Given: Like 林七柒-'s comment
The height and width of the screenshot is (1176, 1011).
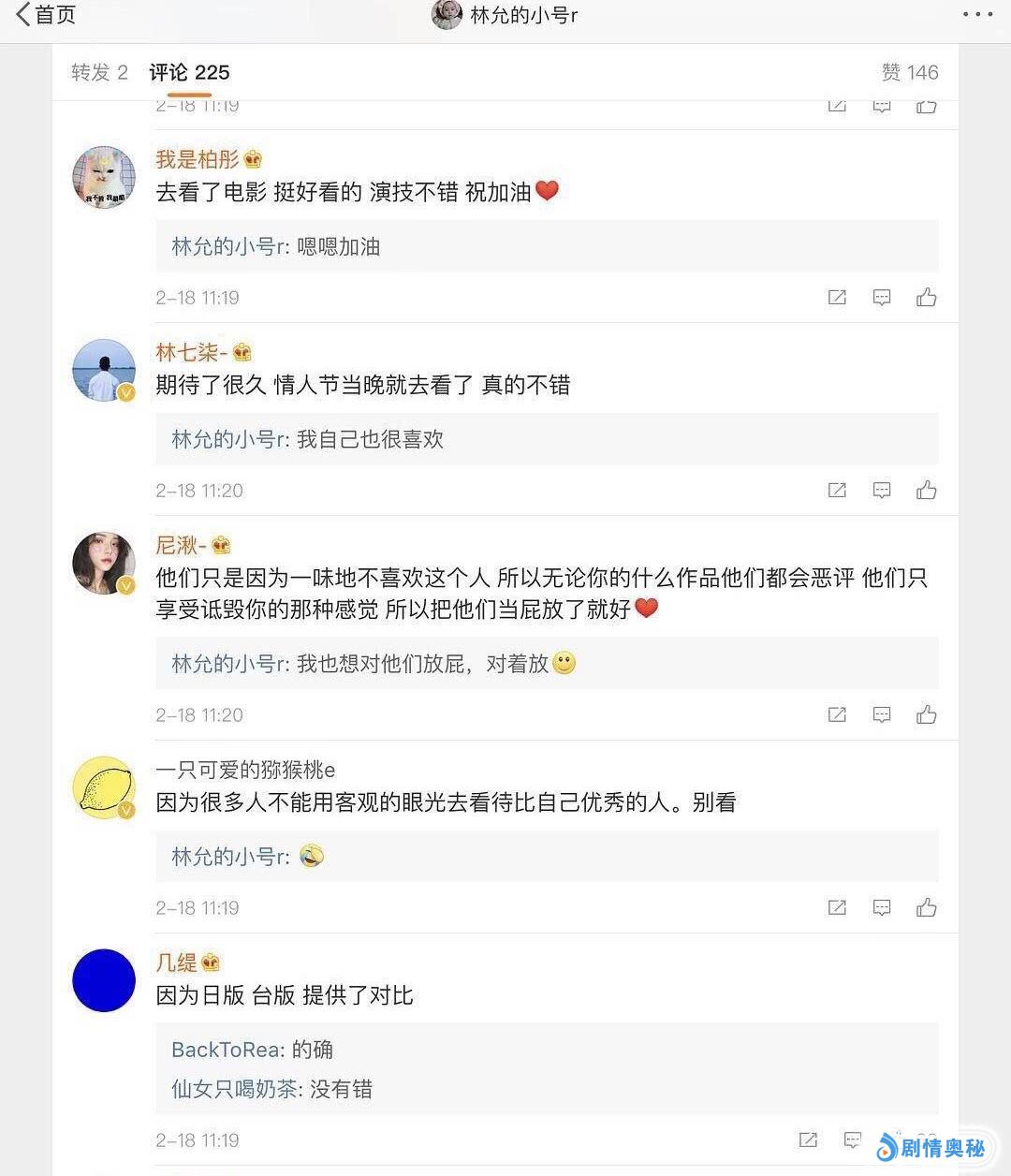Looking at the screenshot, I should pos(926,491).
